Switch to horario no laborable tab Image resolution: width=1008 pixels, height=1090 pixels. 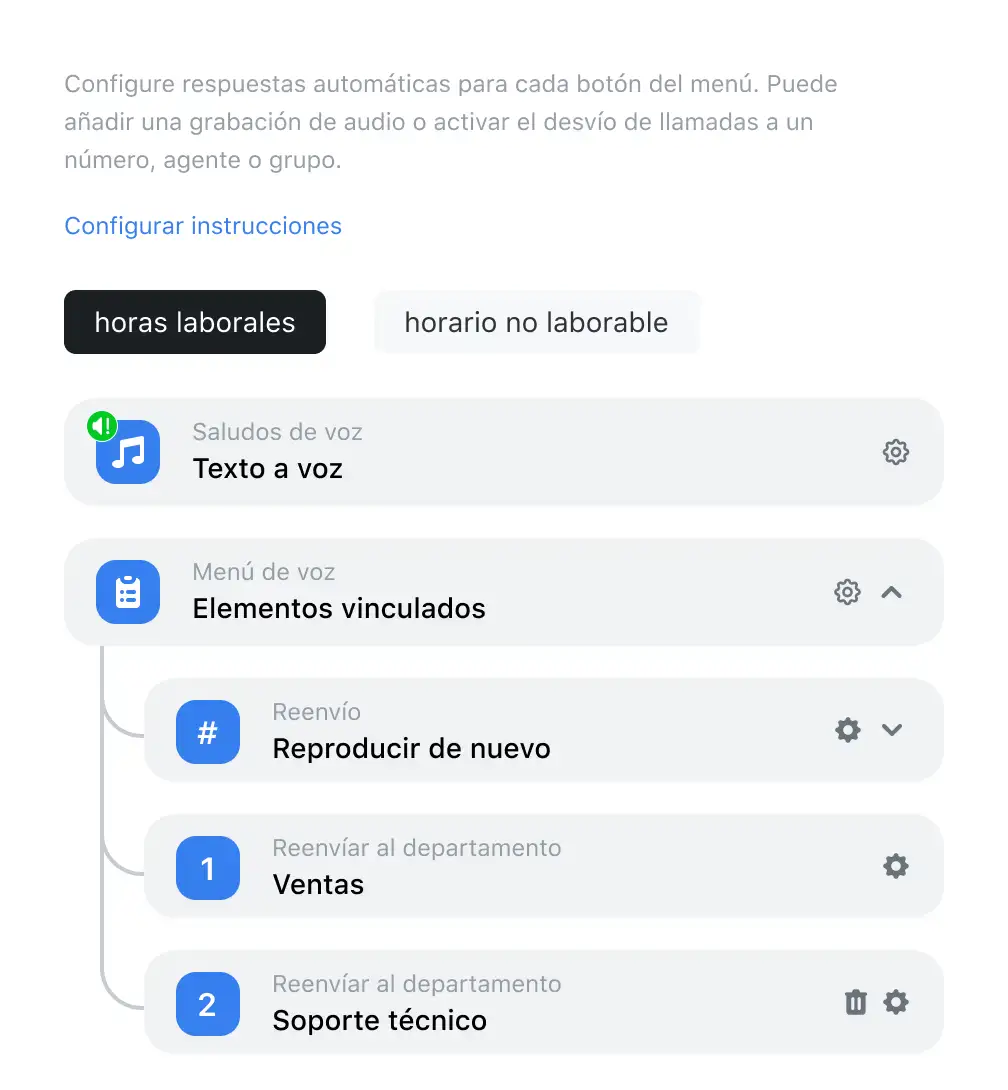click(536, 322)
